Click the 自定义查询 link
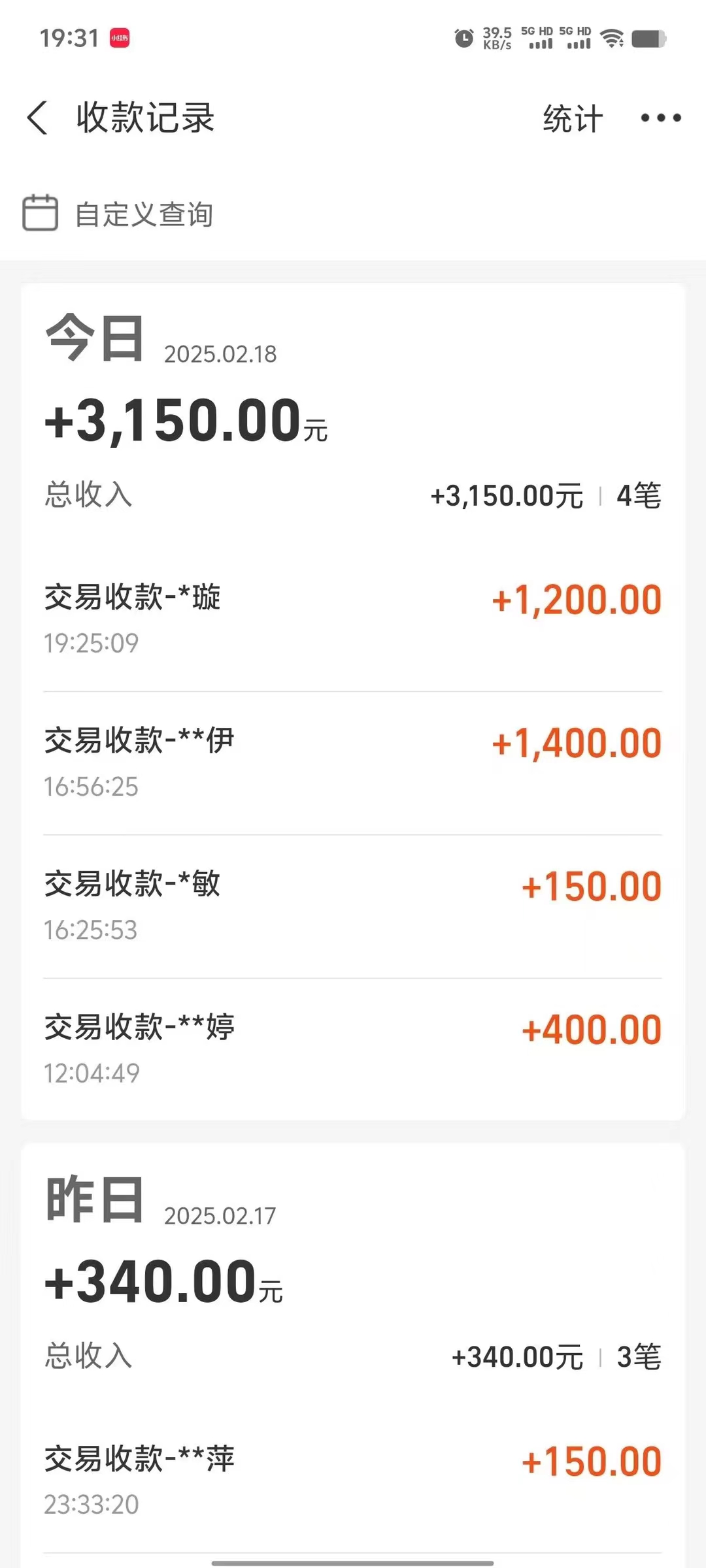 145,214
